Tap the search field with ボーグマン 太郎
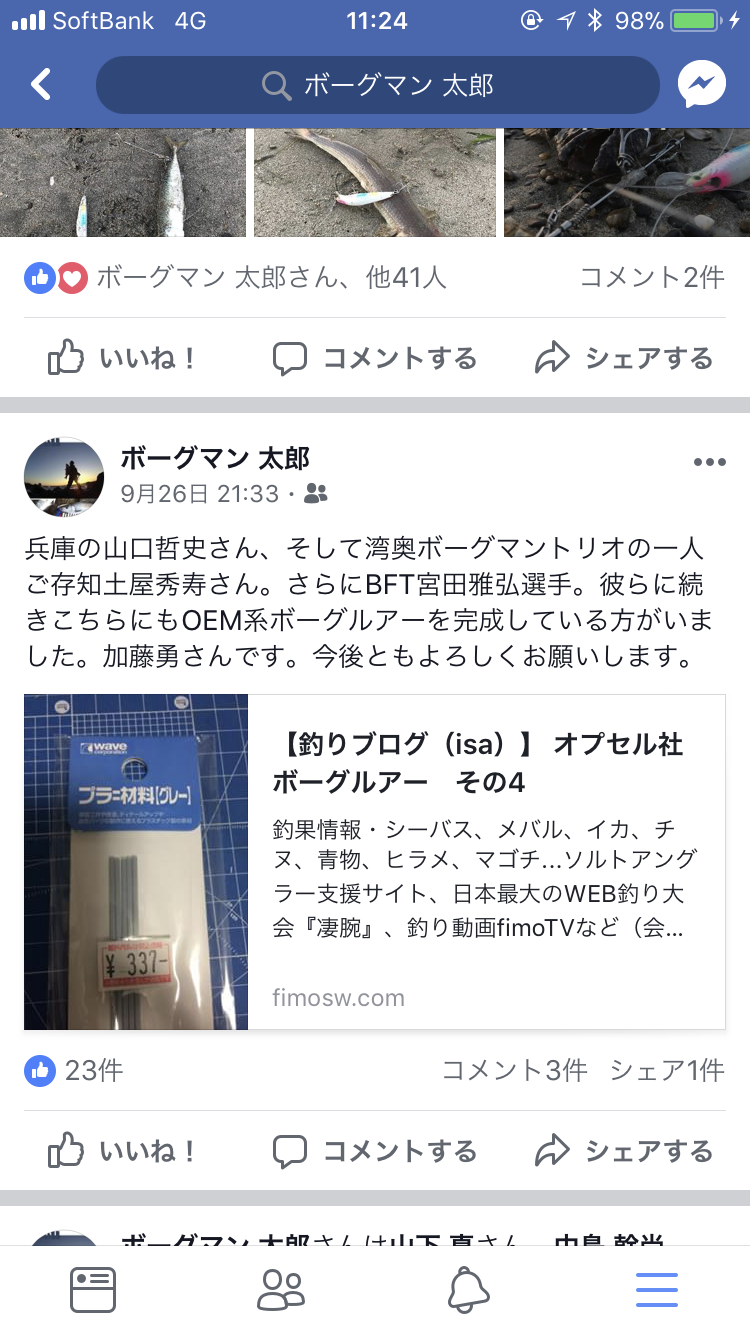The height and width of the screenshot is (1334, 750). [378, 85]
